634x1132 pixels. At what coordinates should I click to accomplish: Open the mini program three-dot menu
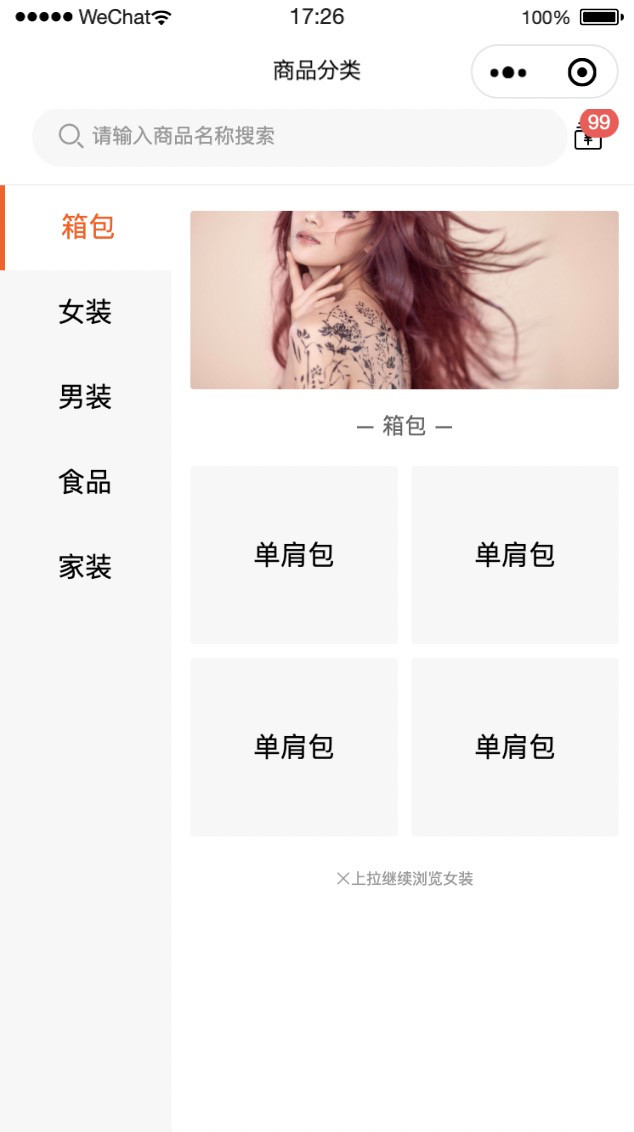pos(508,73)
